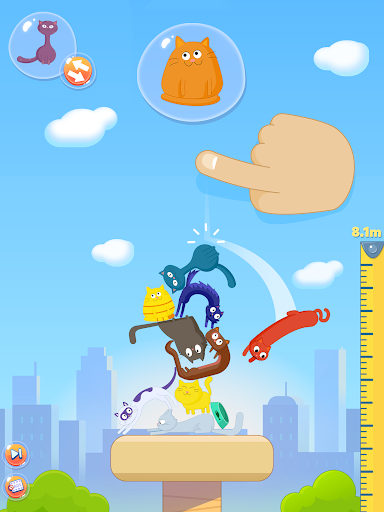
Task: Swap cats with the orange arrows button
Action: 78,71
